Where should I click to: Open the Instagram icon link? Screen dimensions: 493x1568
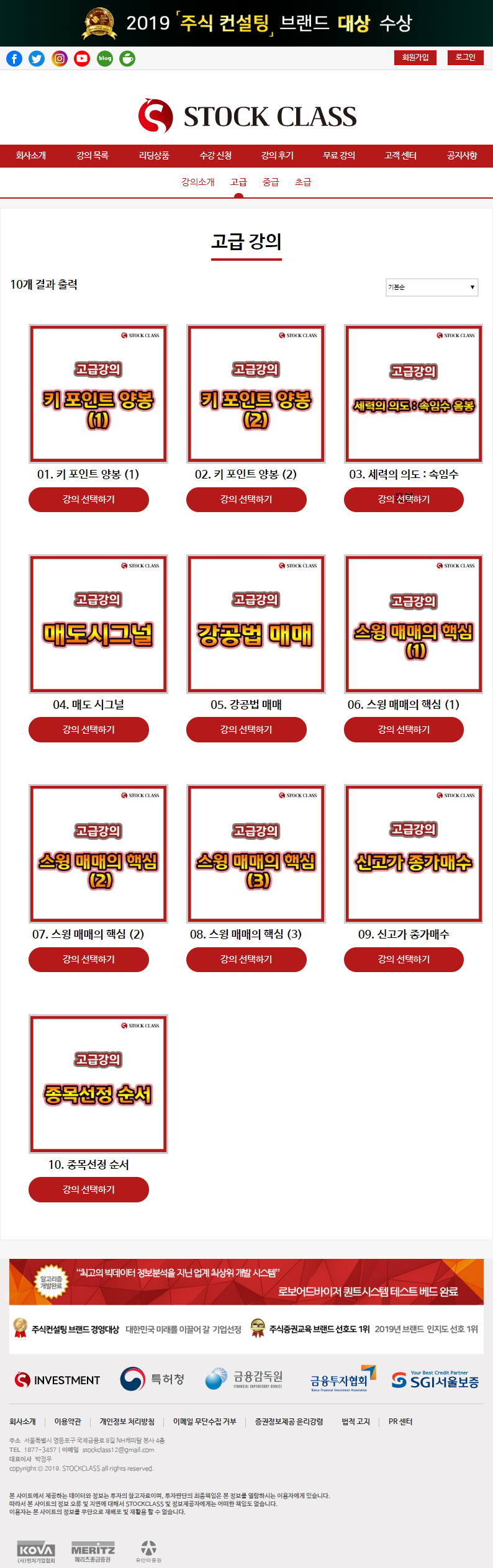[x=60, y=59]
